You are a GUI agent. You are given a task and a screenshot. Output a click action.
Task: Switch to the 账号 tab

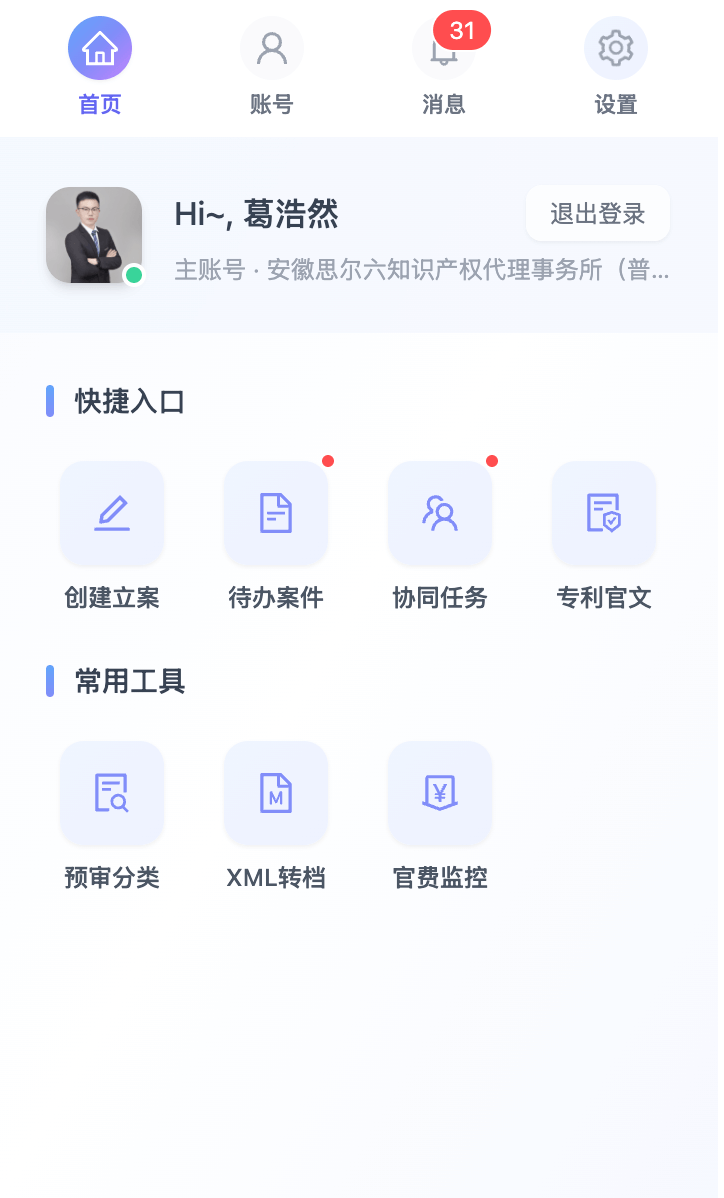271,104
